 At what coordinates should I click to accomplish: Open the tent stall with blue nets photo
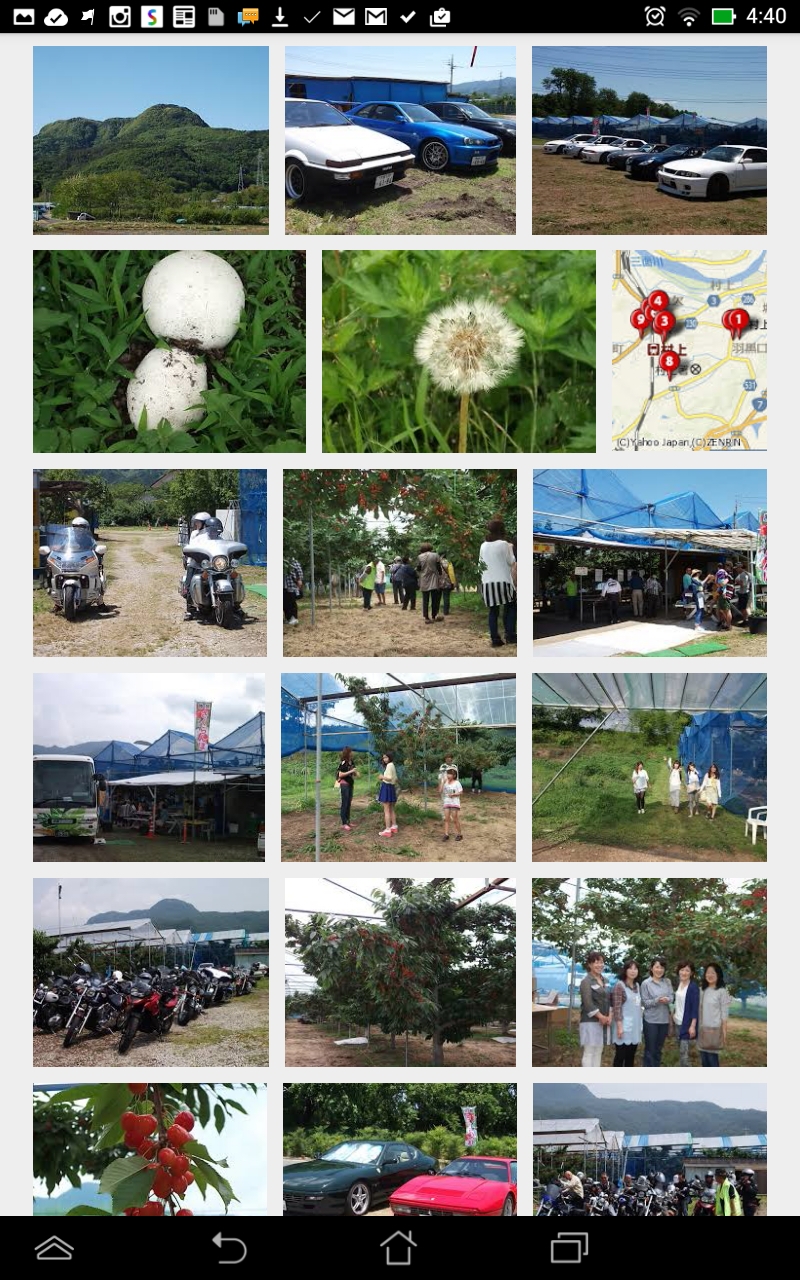point(649,562)
